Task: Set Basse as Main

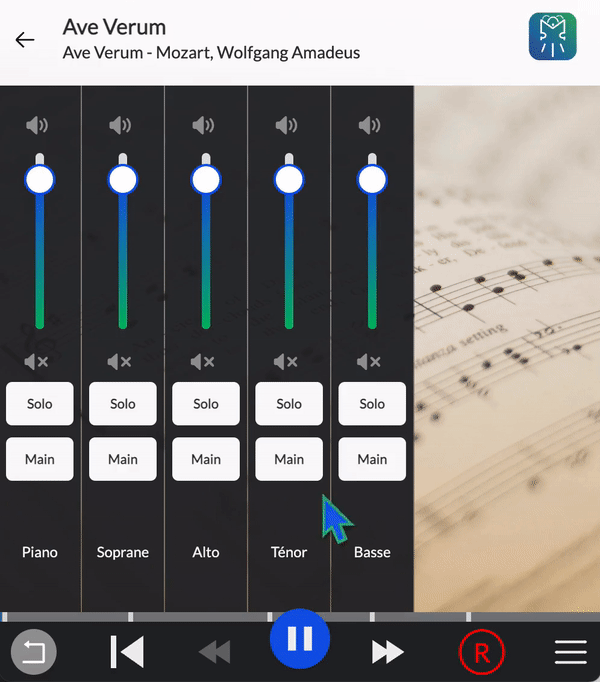Action: pyautogui.click(x=372, y=459)
